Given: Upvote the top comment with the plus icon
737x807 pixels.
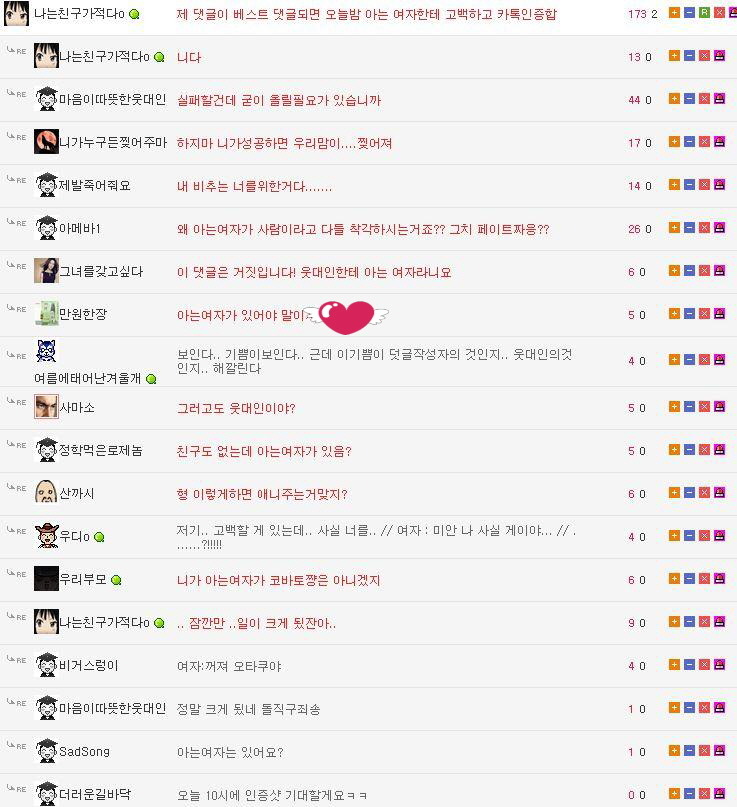Looking at the screenshot, I should 674,13.
